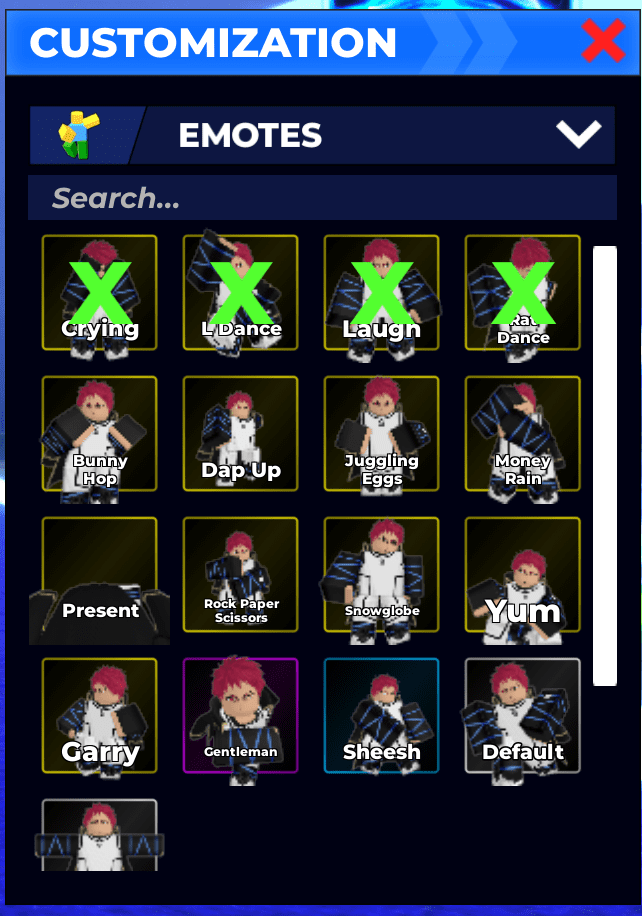Image resolution: width=642 pixels, height=916 pixels.
Task: Pick the Rat Dance emote
Action: click(523, 293)
